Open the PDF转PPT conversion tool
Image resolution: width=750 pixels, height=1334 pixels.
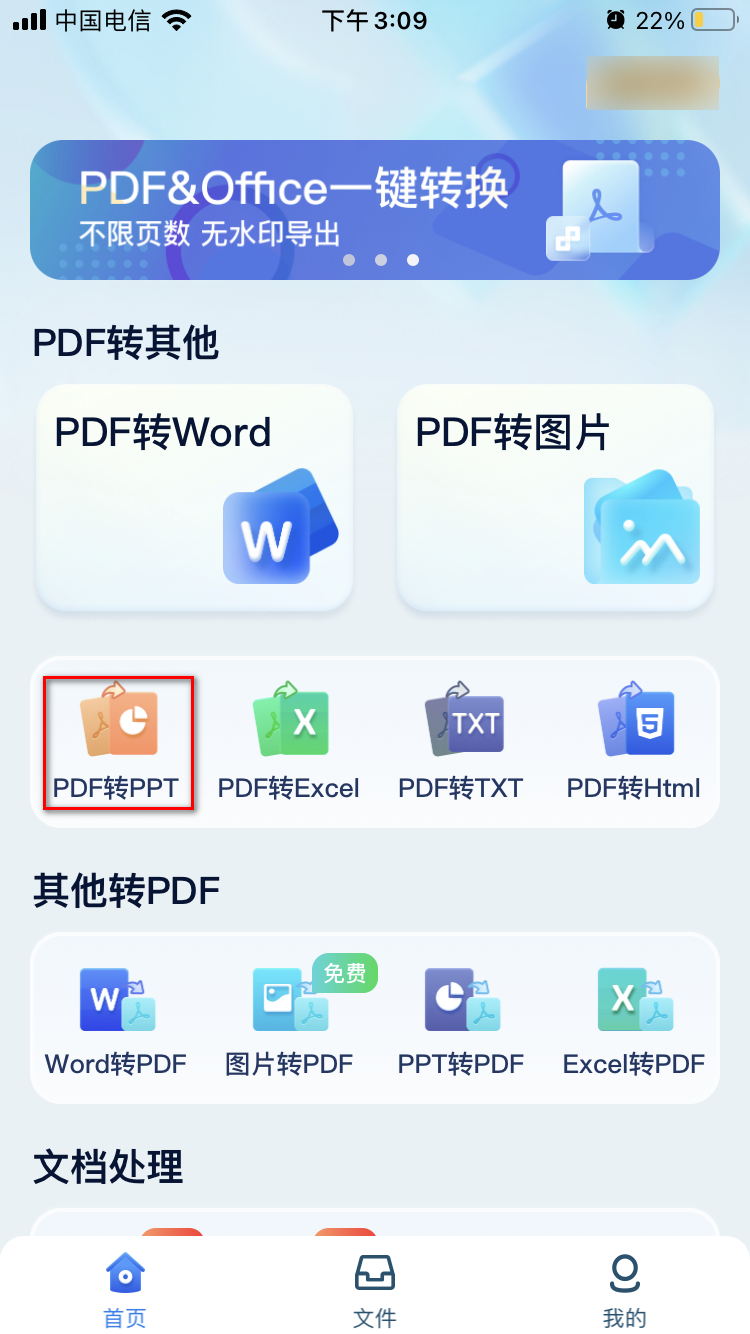coord(118,740)
